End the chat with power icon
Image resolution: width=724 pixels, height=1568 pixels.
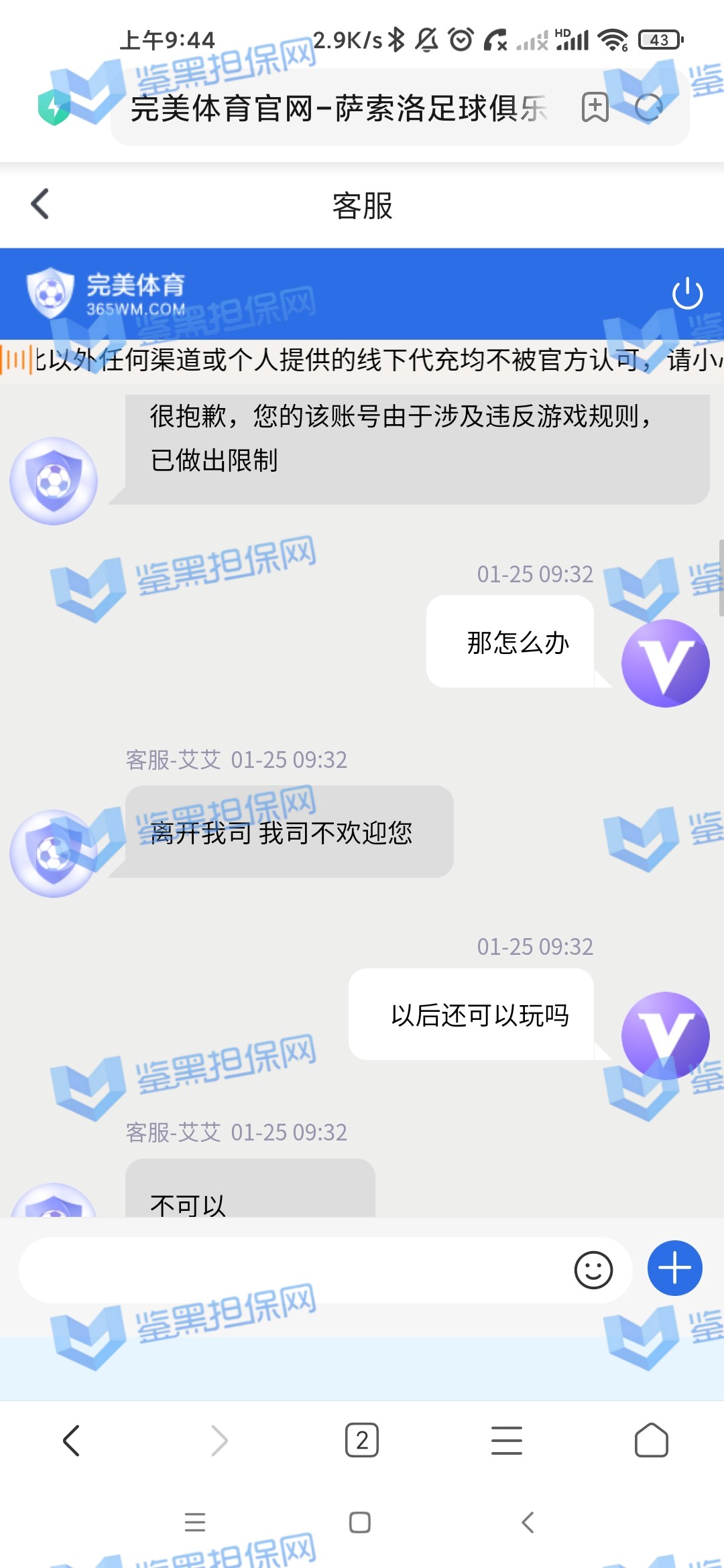687,293
